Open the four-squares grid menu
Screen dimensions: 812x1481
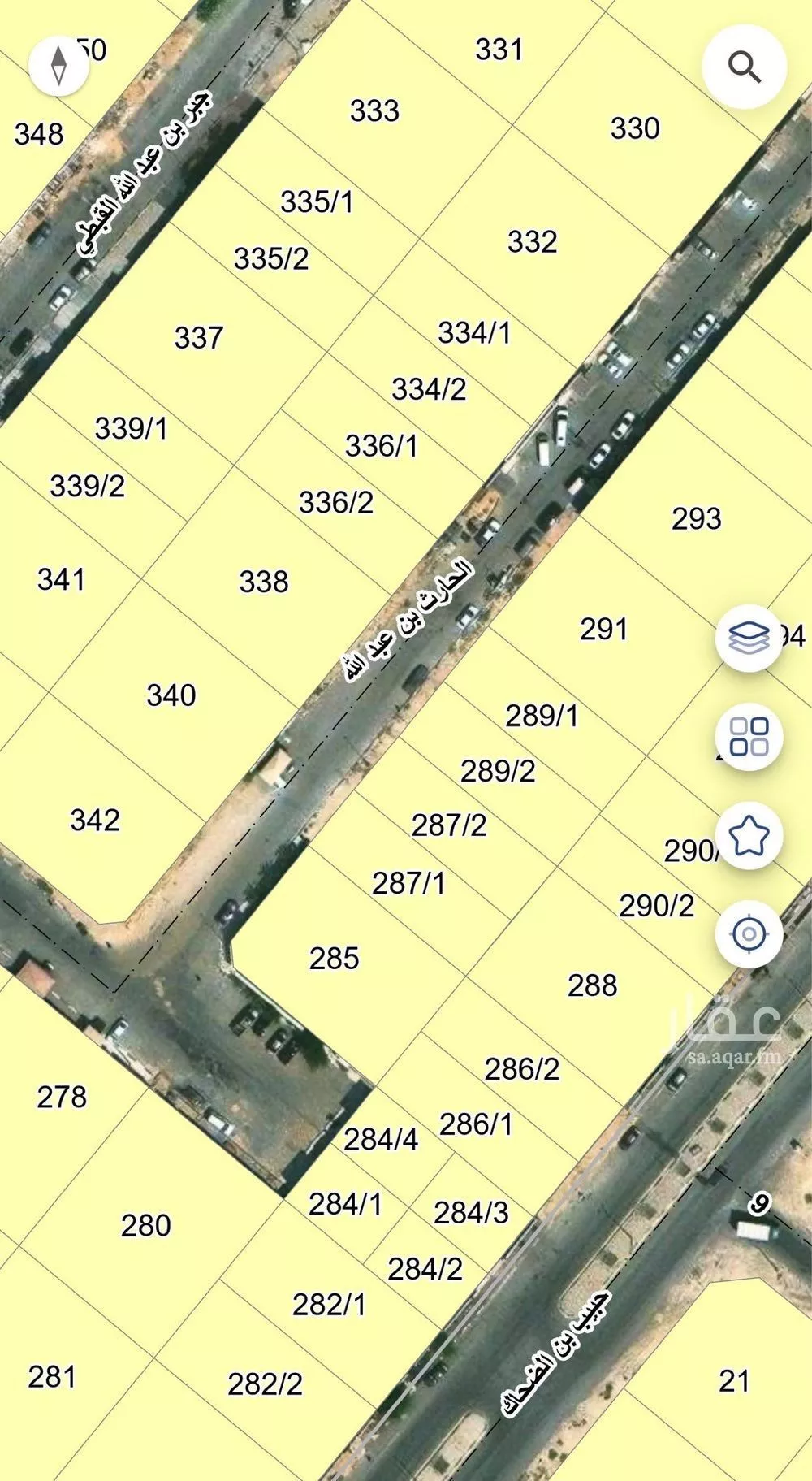click(749, 737)
